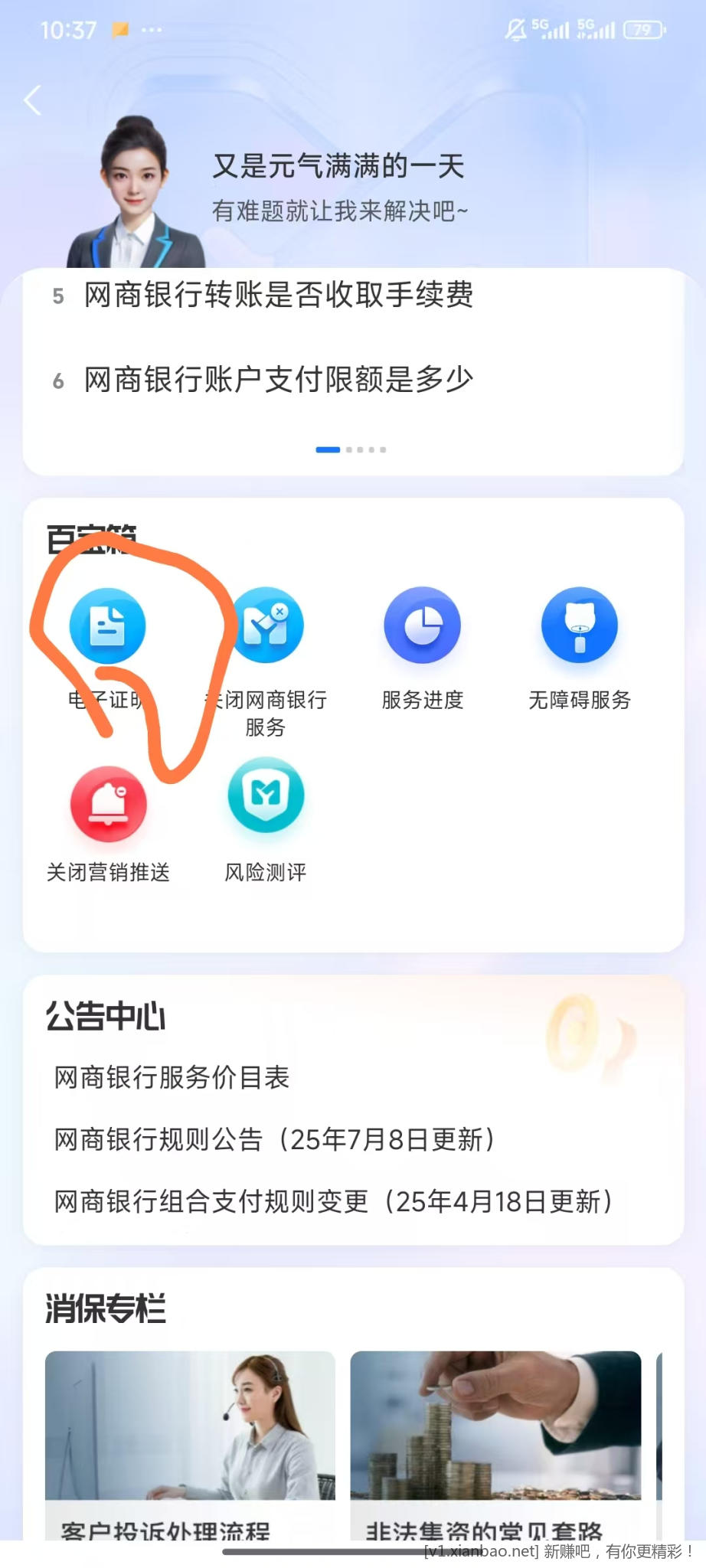Viewport: 706px width, 1568px height.
Task: View 网商银行服务价目表 announcement
Action: point(172,1078)
